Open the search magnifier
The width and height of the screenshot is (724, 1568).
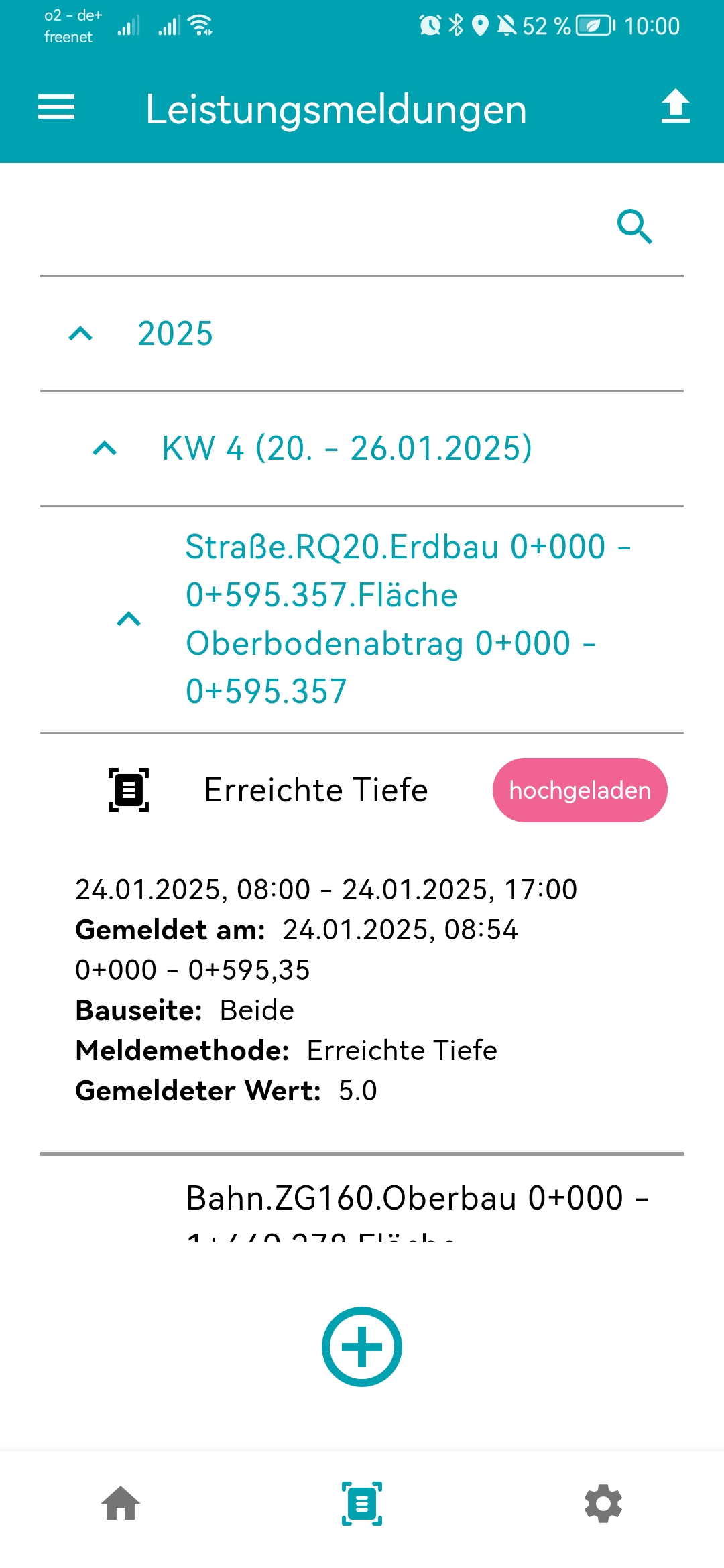[x=634, y=226]
